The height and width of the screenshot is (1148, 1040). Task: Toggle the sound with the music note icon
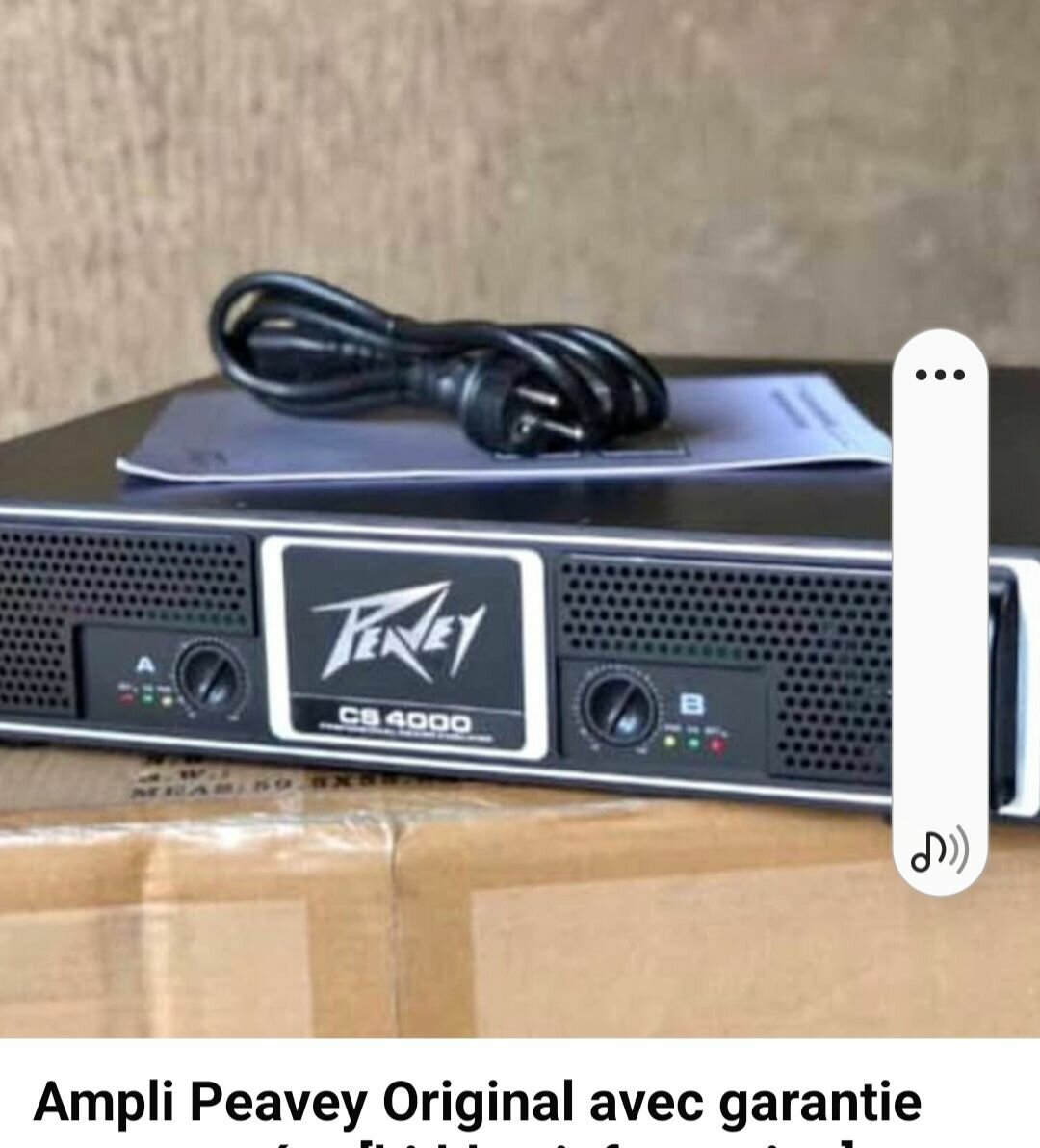(939, 849)
